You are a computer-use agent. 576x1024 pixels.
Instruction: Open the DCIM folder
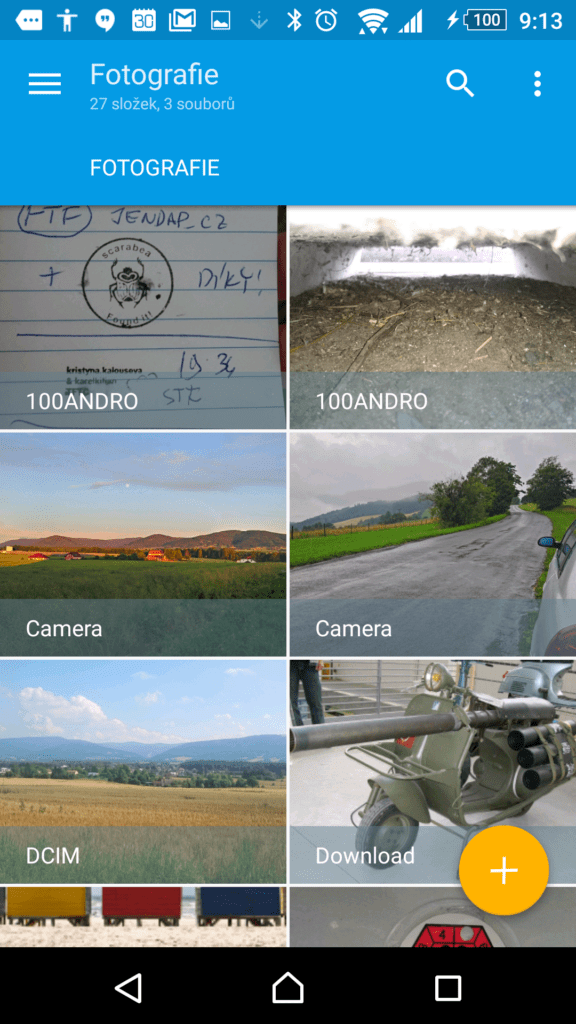point(143,771)
